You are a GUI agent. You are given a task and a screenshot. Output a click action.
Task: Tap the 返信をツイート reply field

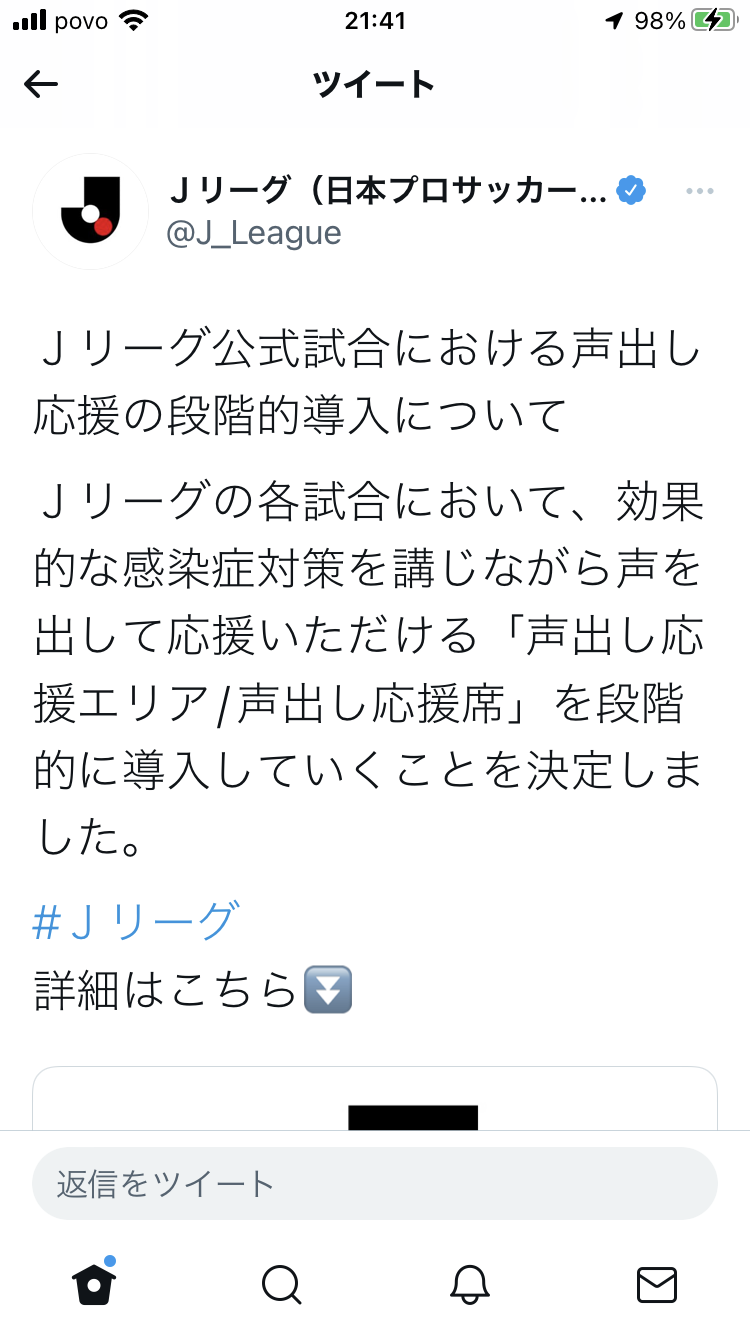pos(375,1184)
